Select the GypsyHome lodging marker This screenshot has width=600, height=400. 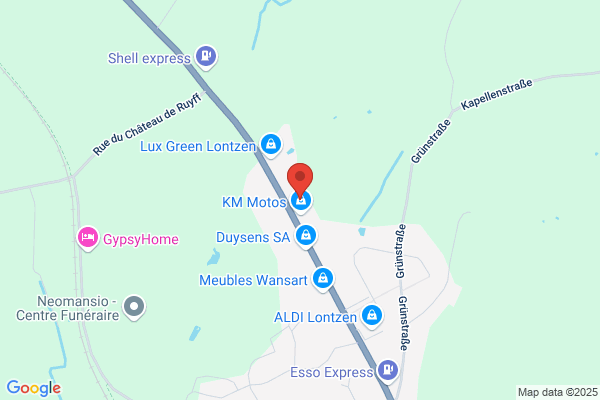click(x=87, y=239)
